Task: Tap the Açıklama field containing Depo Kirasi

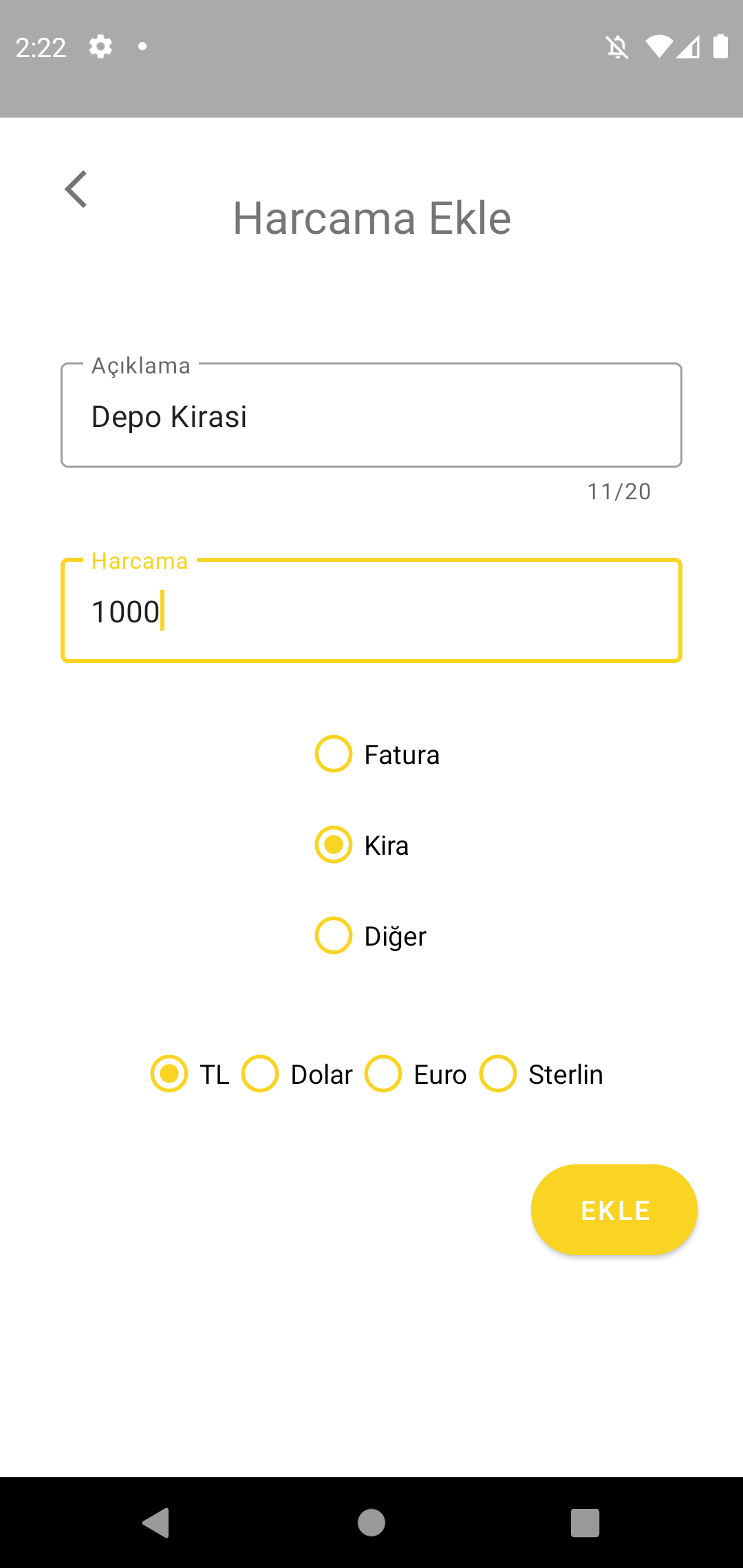Action: [x=371, y=415]
